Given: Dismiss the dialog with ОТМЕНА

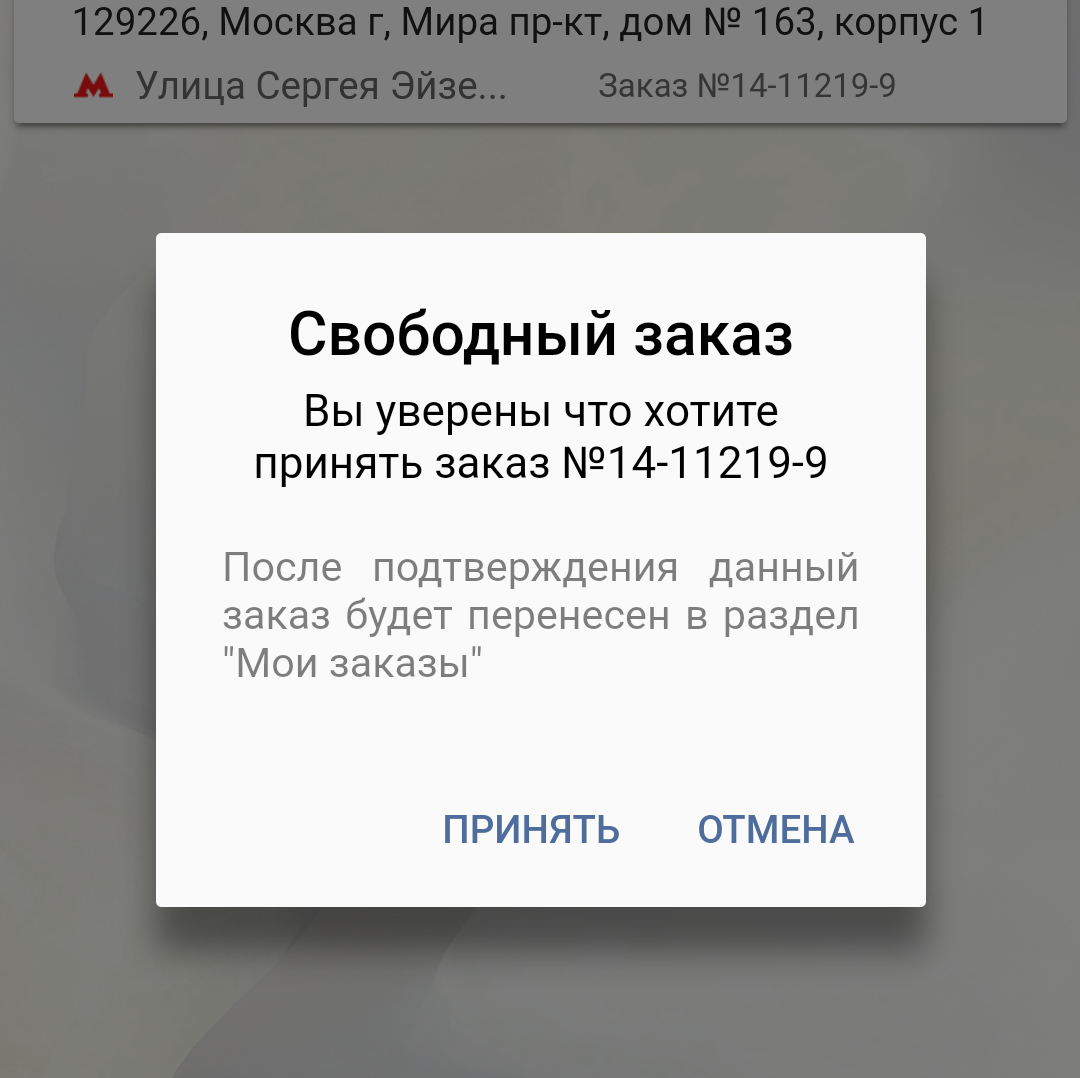Looking at the screenshot, I should [x=775, y=829].
